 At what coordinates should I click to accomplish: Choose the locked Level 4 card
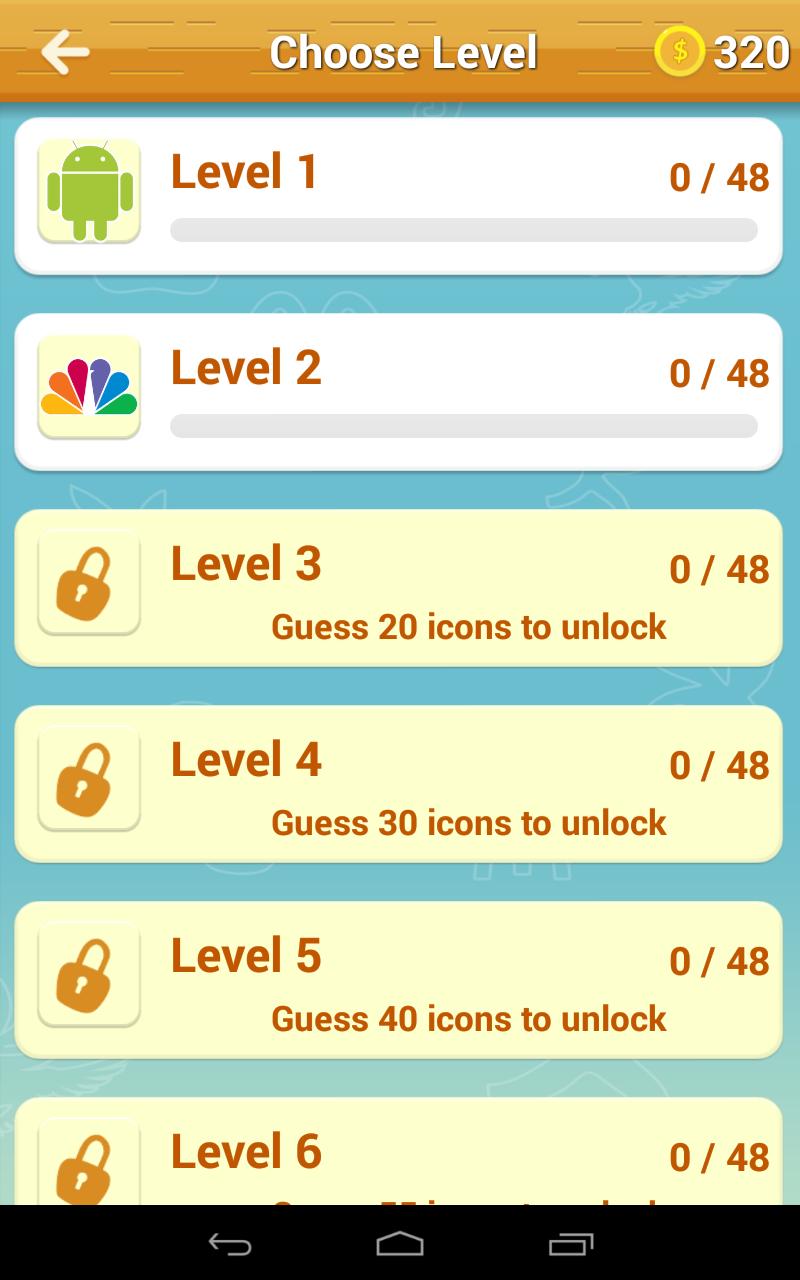click(x=398, y=784)
